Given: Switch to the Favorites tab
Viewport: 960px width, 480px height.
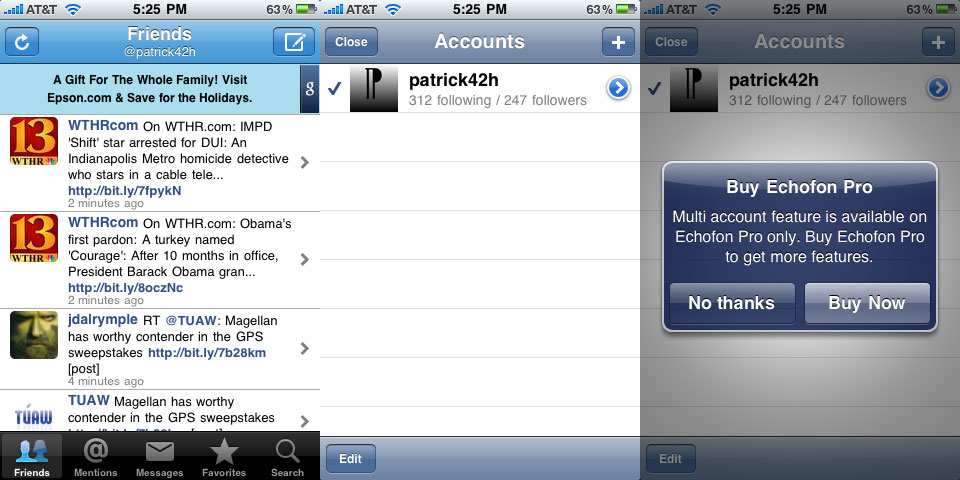Looking at the screenshot, I should tap(224, 457).
